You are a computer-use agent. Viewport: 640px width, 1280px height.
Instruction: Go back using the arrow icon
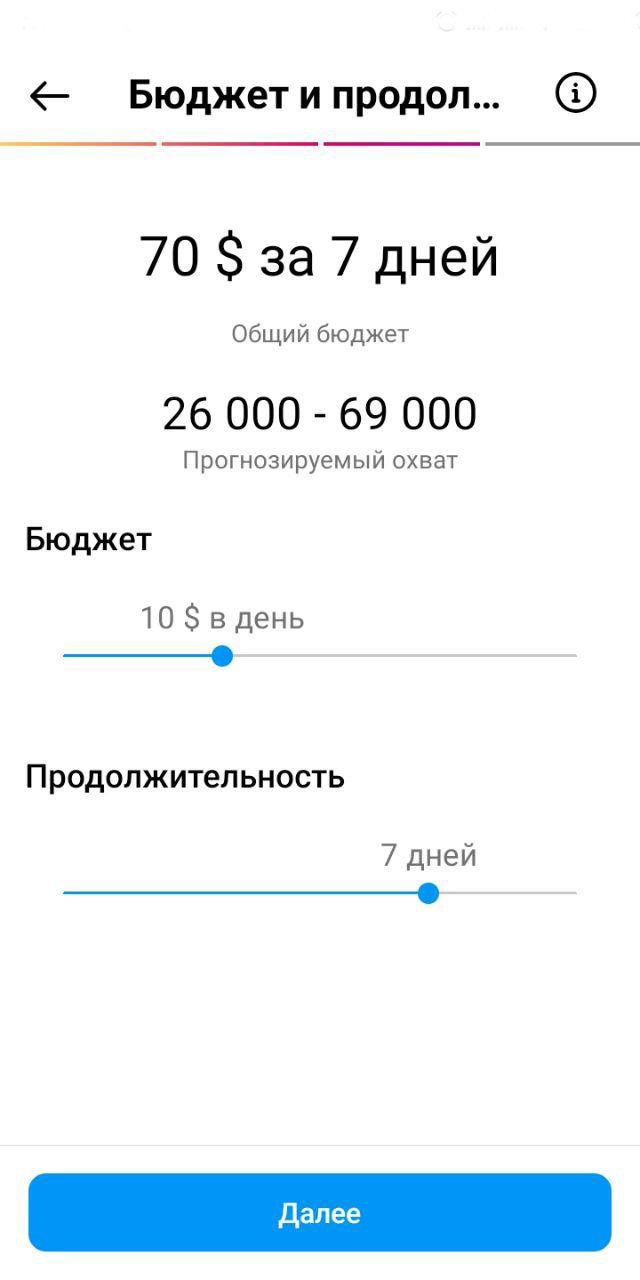(49, 96)
